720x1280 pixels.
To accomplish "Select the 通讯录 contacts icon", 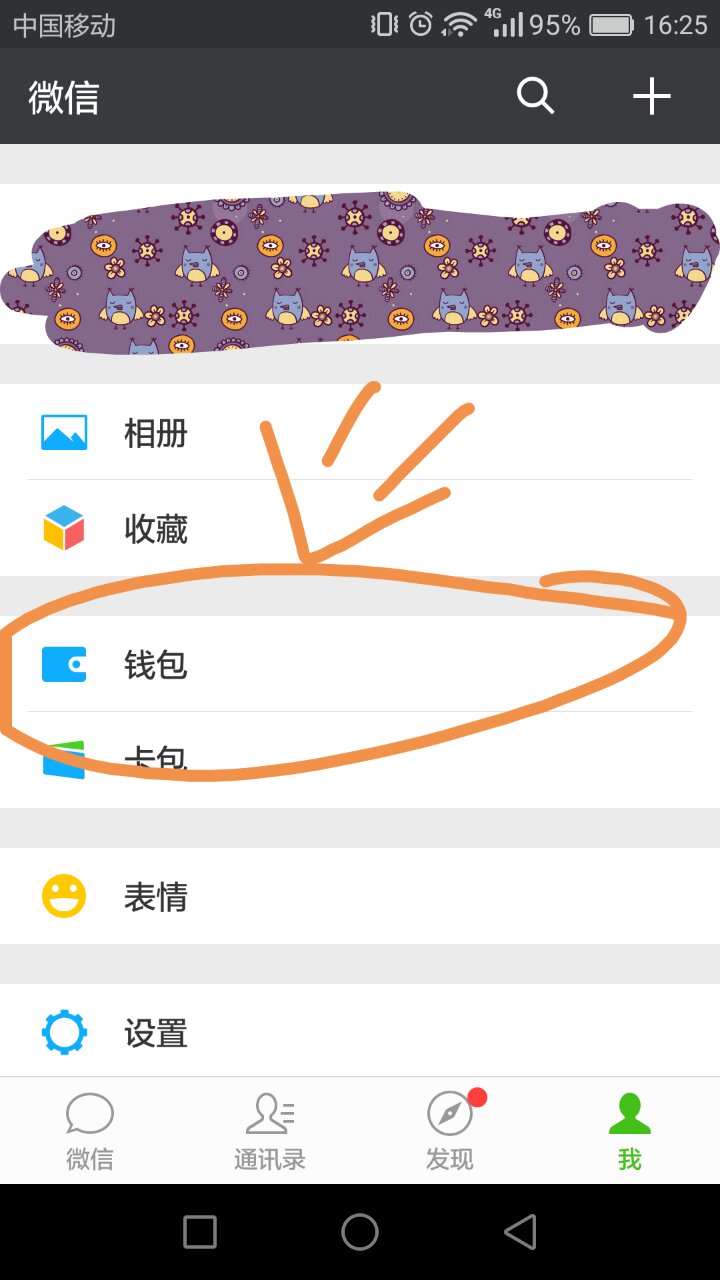I will point(269,1114).
